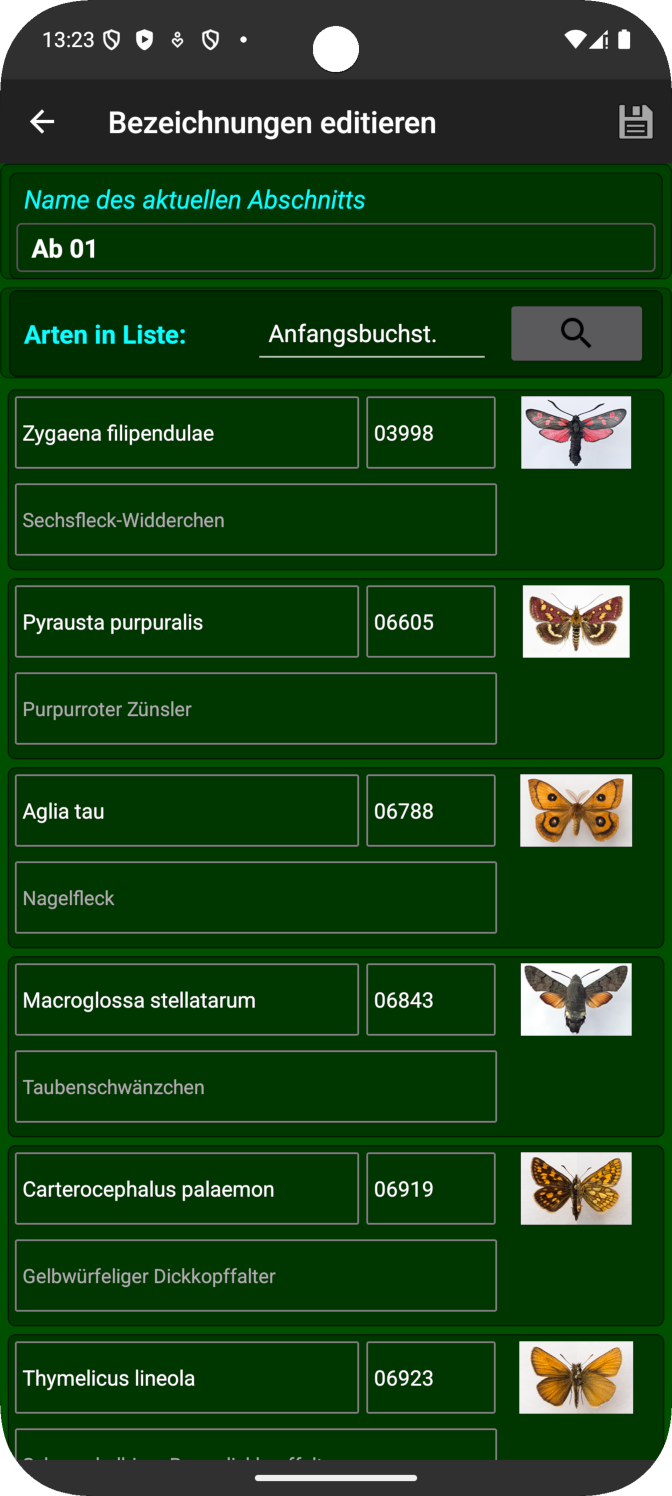The height and width of the screenshot is (1496, 672).
Task: Edit the Aglia tau name field
Action: (187, 811)
